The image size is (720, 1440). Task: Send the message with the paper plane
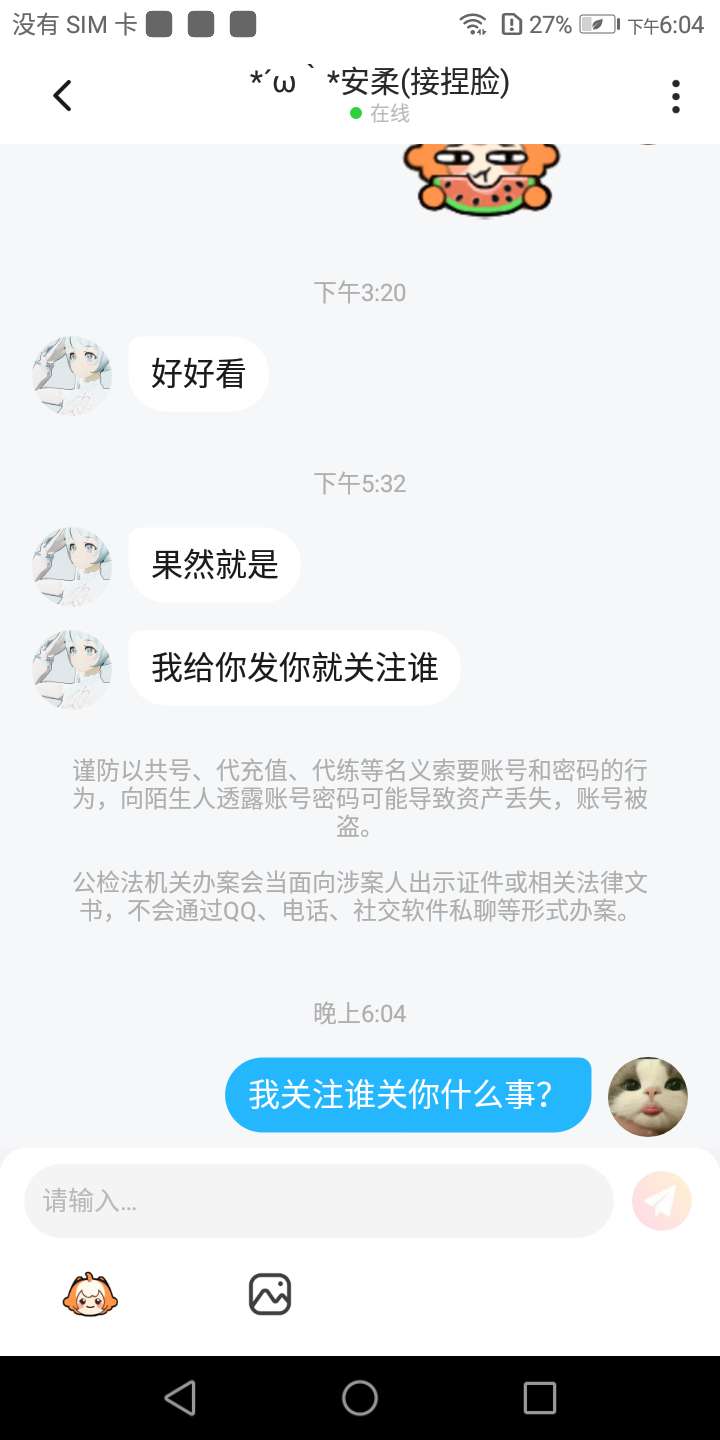pos(662,1200)
